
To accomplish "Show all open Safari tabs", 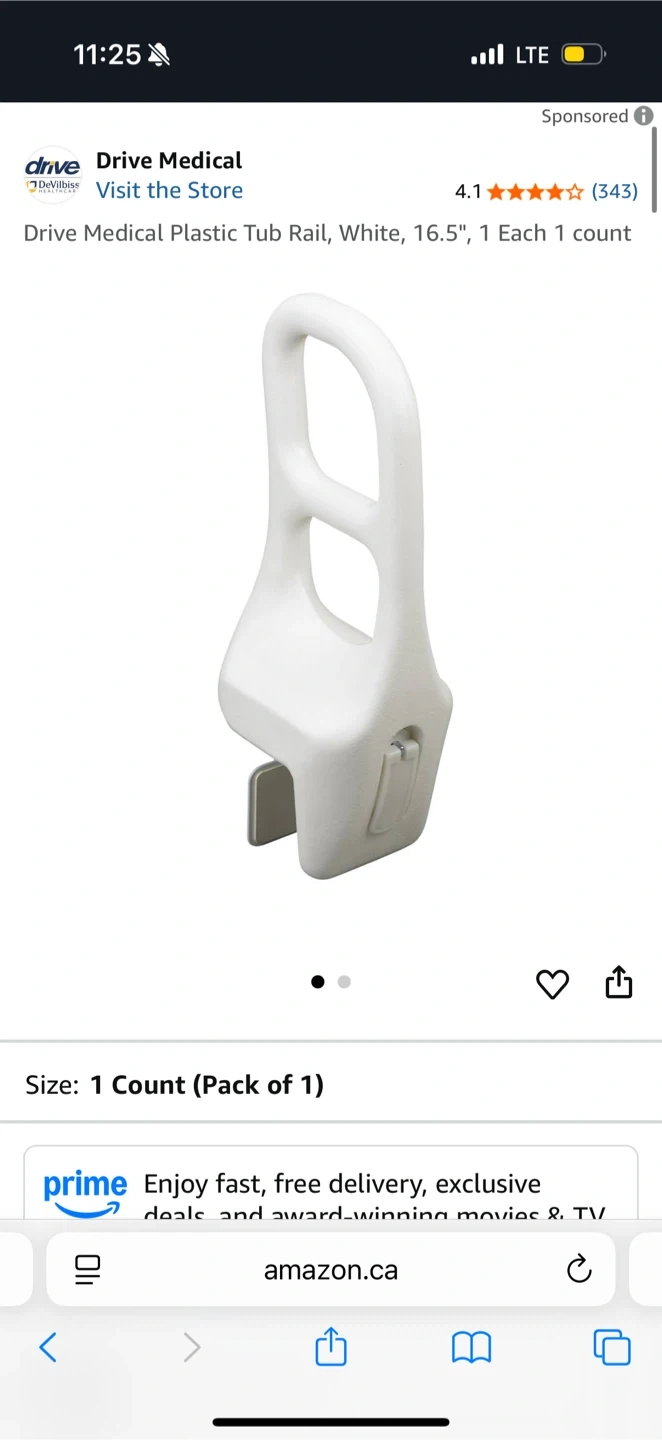I will (x=612, y=1347).
